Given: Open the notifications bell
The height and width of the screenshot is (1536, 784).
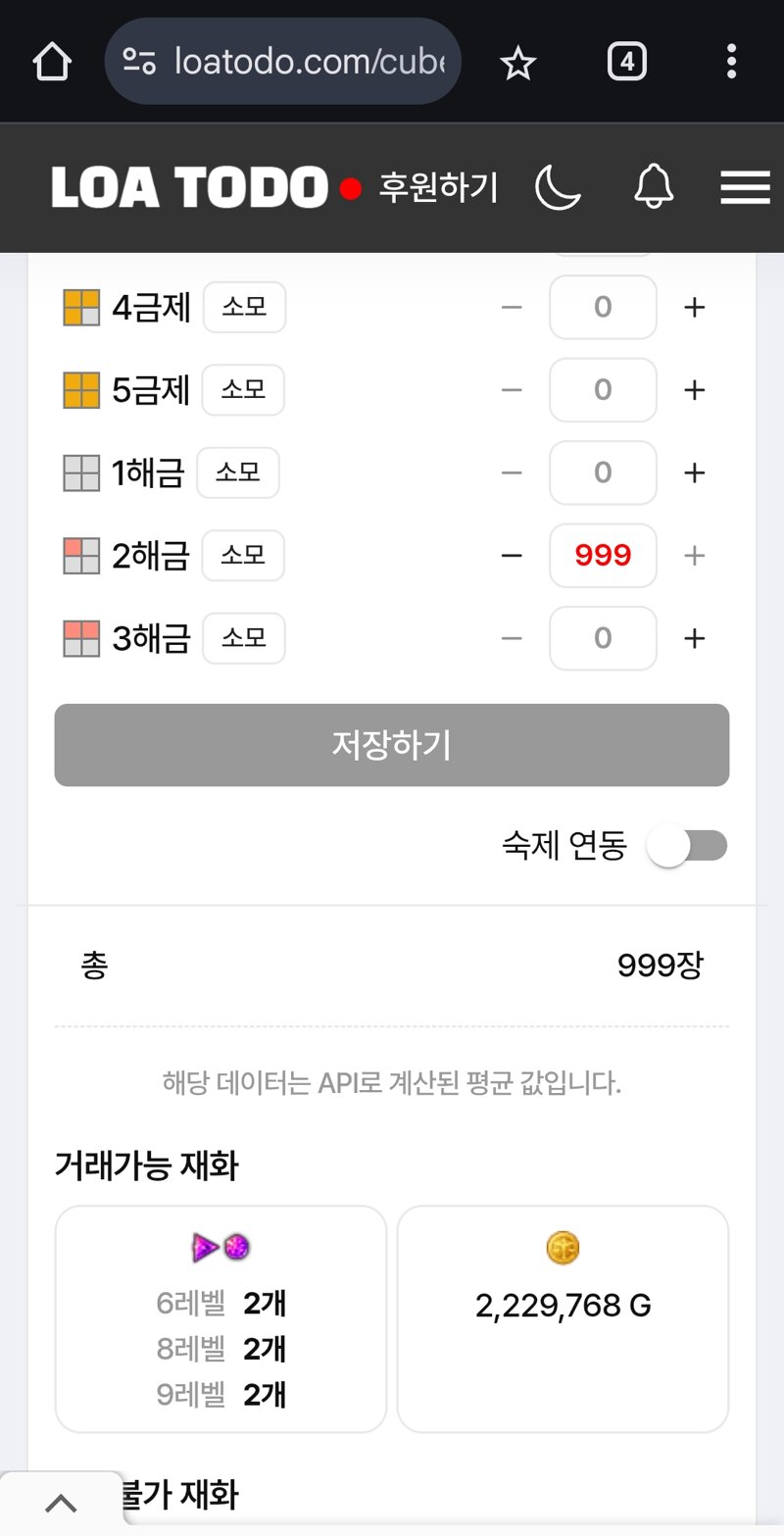Looking at the screenshot, I should tap(654, 186).
